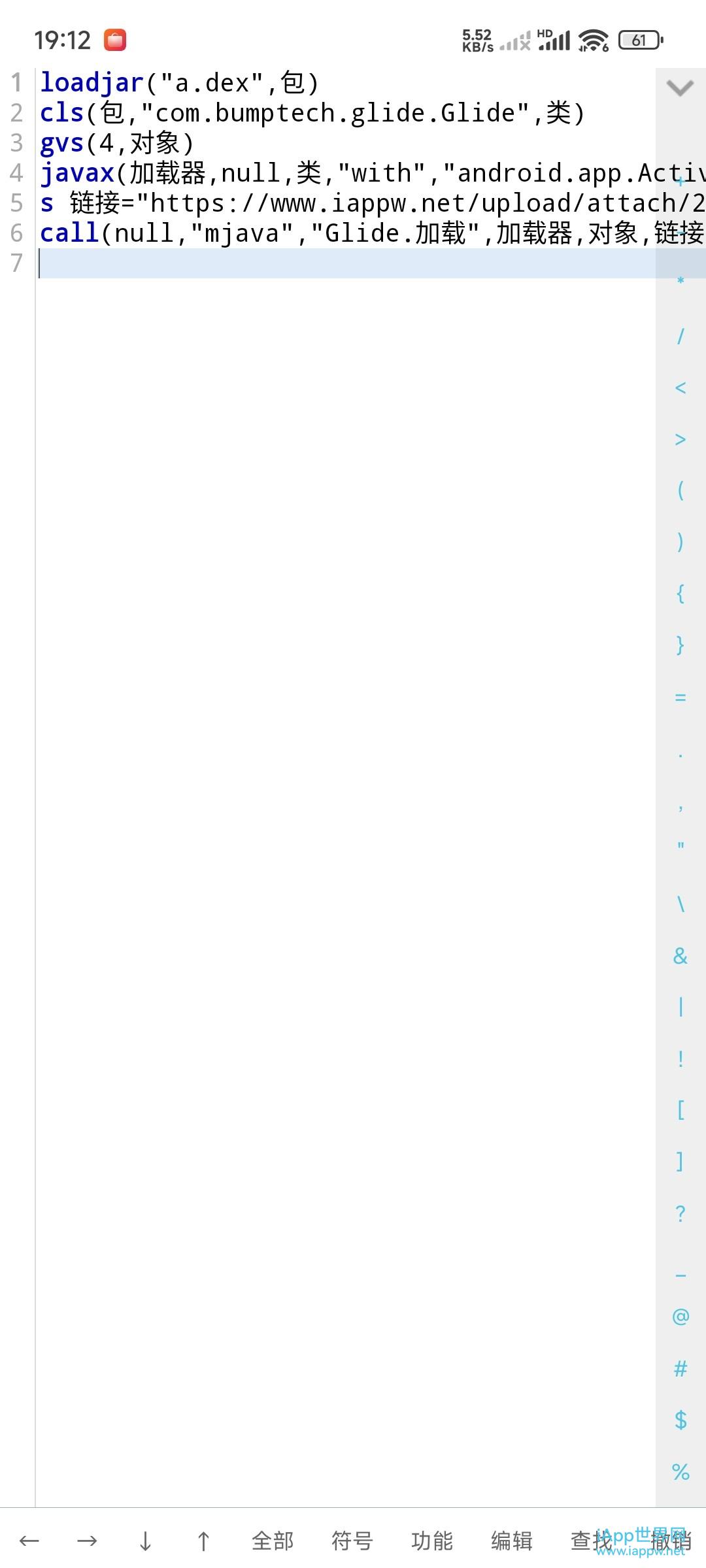Insert an opening curly brace
Image resolution: width=706 pixels, height=1568 pixels.
(681, 593)
